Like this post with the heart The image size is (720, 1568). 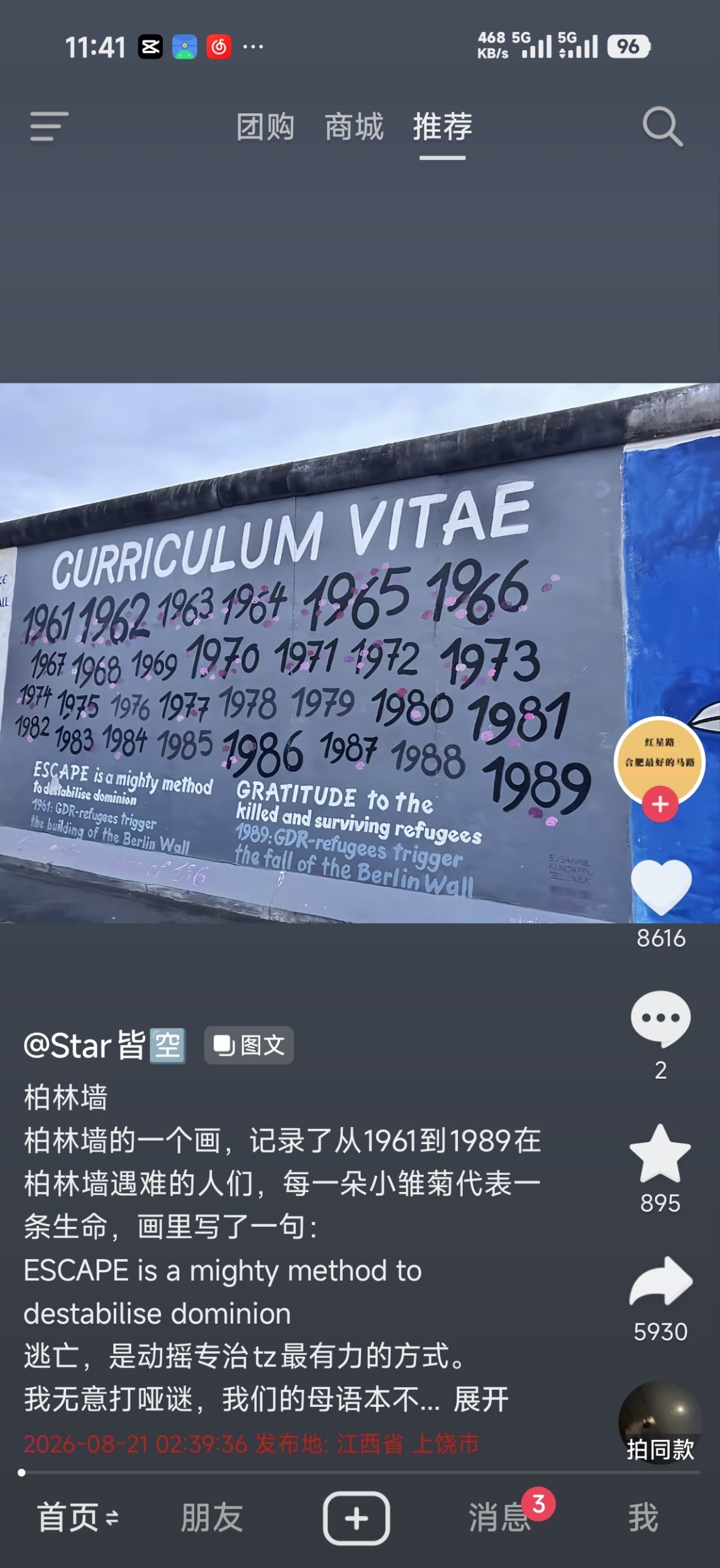661,886
